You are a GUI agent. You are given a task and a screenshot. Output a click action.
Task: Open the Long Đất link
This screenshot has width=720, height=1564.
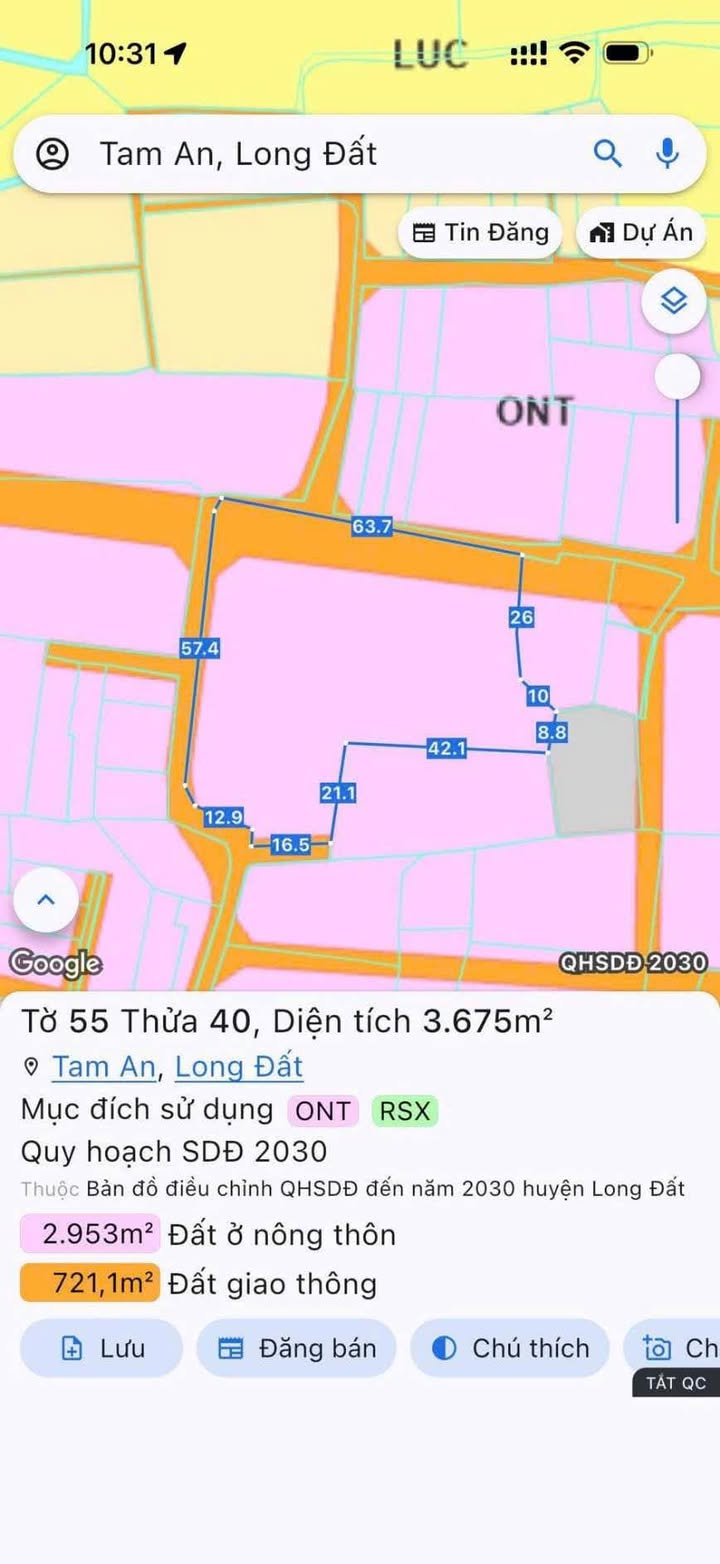pyautogui.click(x=239, y=1067)
